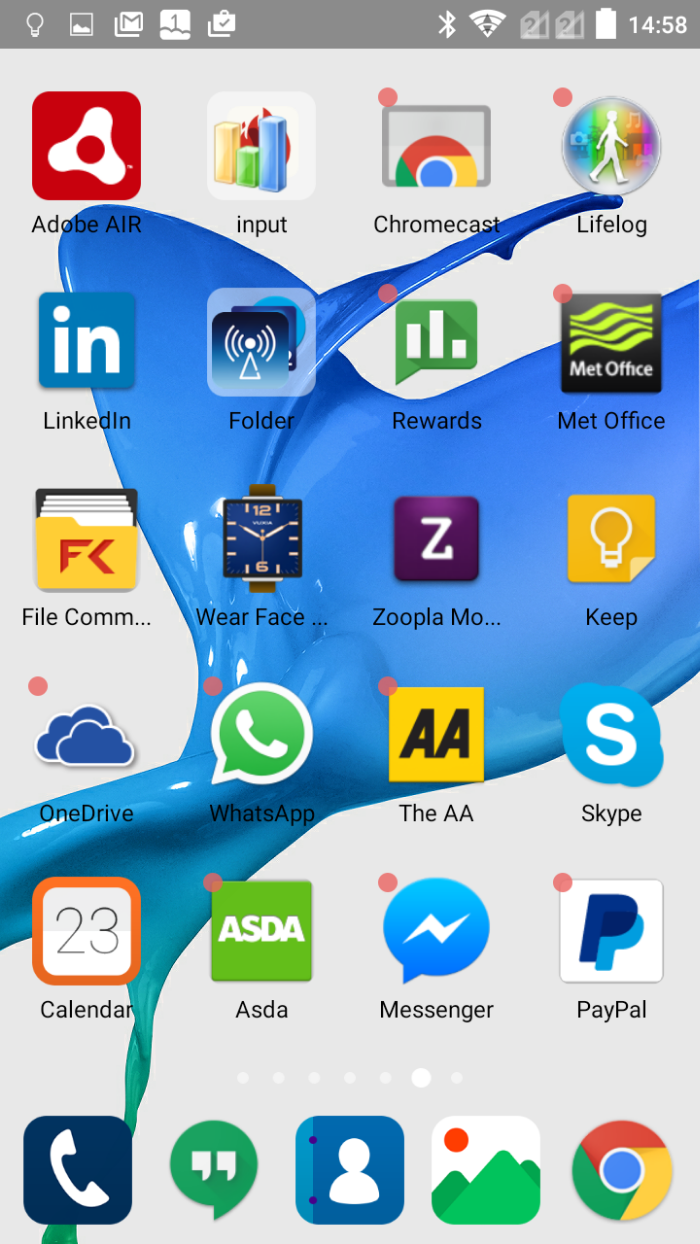Image resolution: width=700 pixels, height=1244 pixels.
Task: Open Chrome browser from the dock
Action: point(621,1170)
